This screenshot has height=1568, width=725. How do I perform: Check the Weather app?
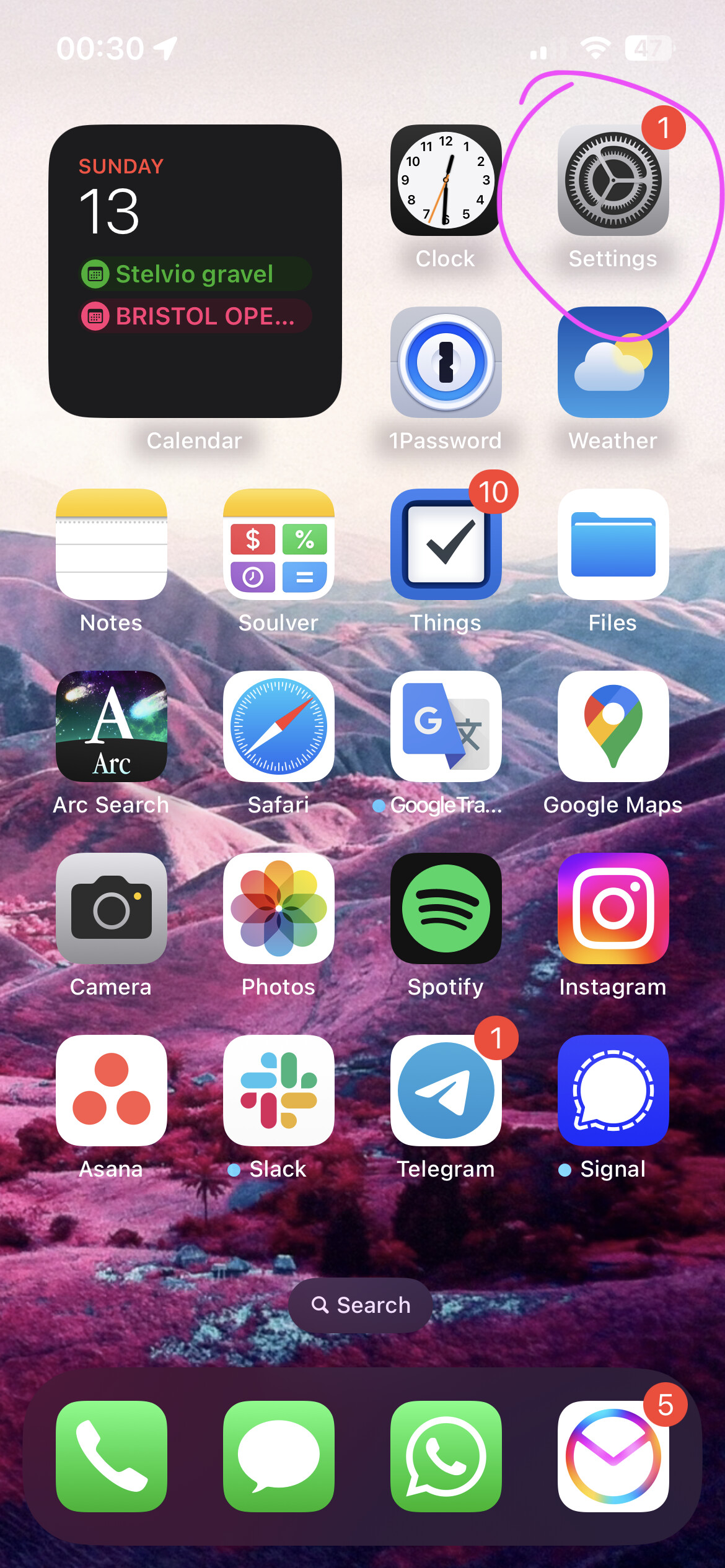coord(613,362)
